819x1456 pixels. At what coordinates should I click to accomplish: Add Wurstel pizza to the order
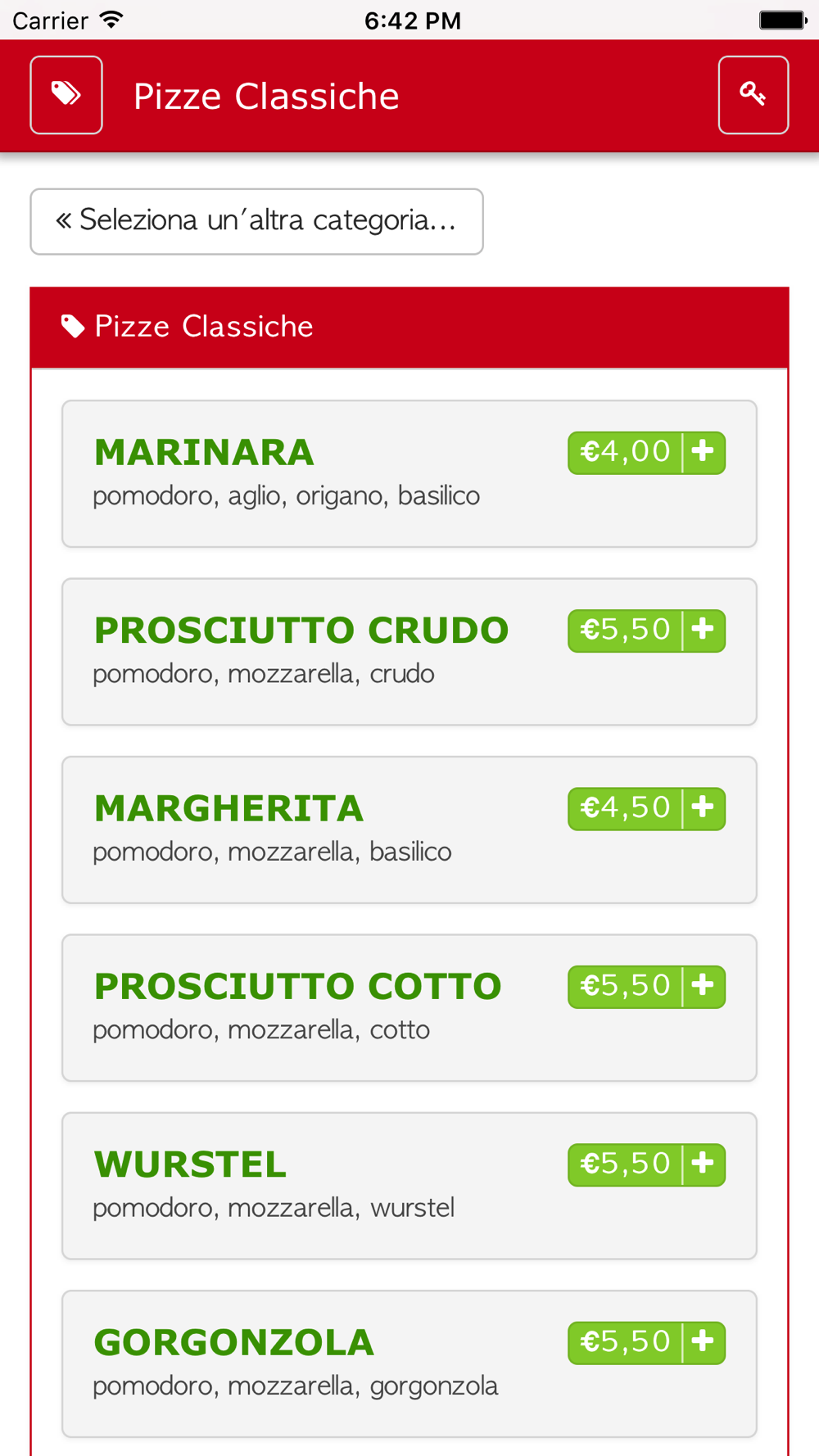tap(647, 1164)
